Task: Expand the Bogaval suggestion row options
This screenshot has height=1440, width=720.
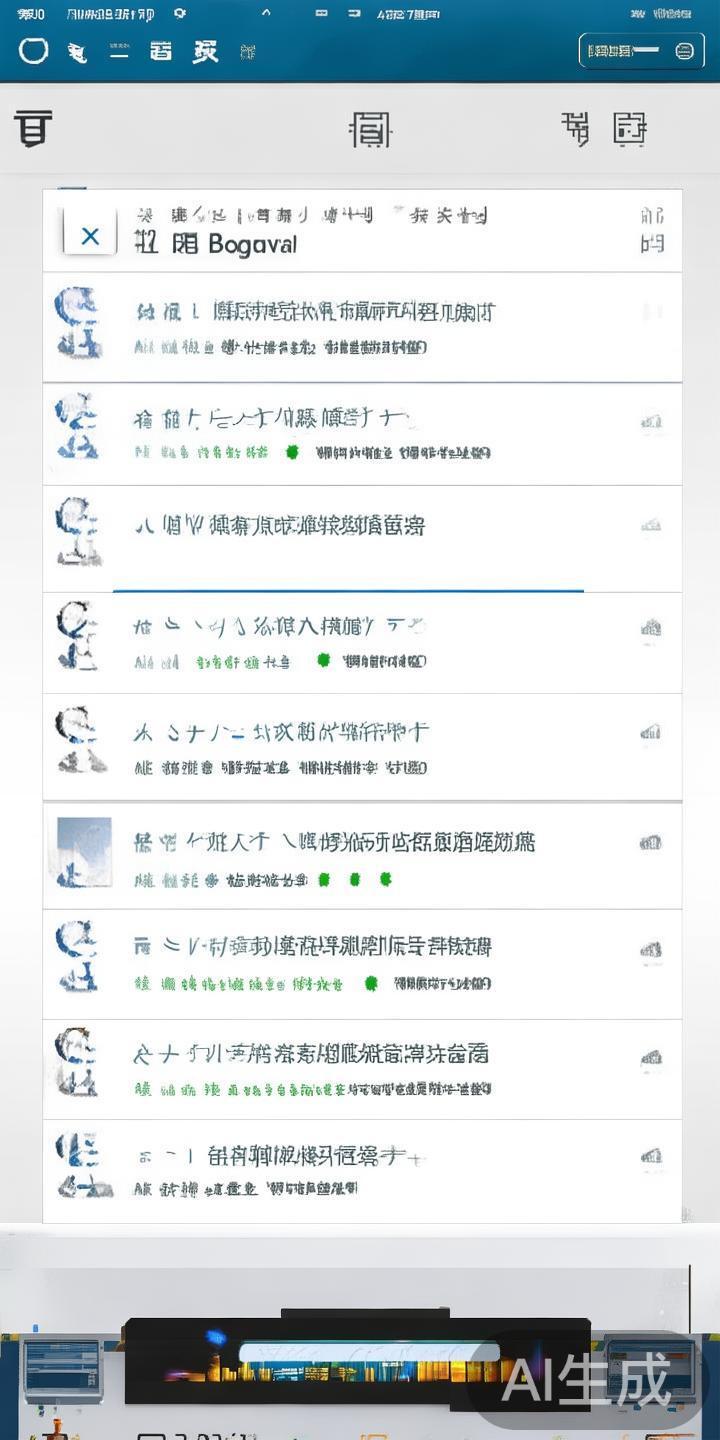Action: (651, 230)
